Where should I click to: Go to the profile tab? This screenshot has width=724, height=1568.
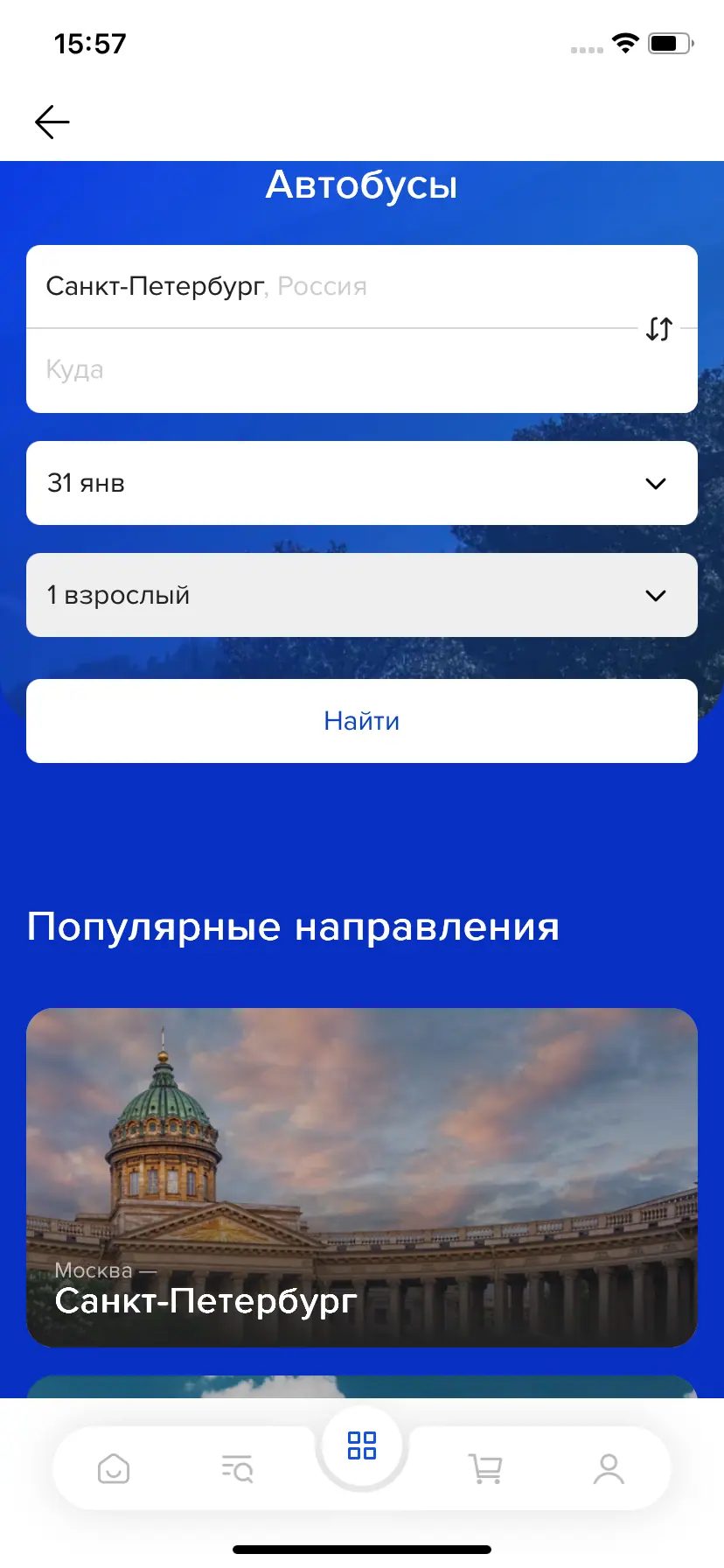tap(609, 1468)
